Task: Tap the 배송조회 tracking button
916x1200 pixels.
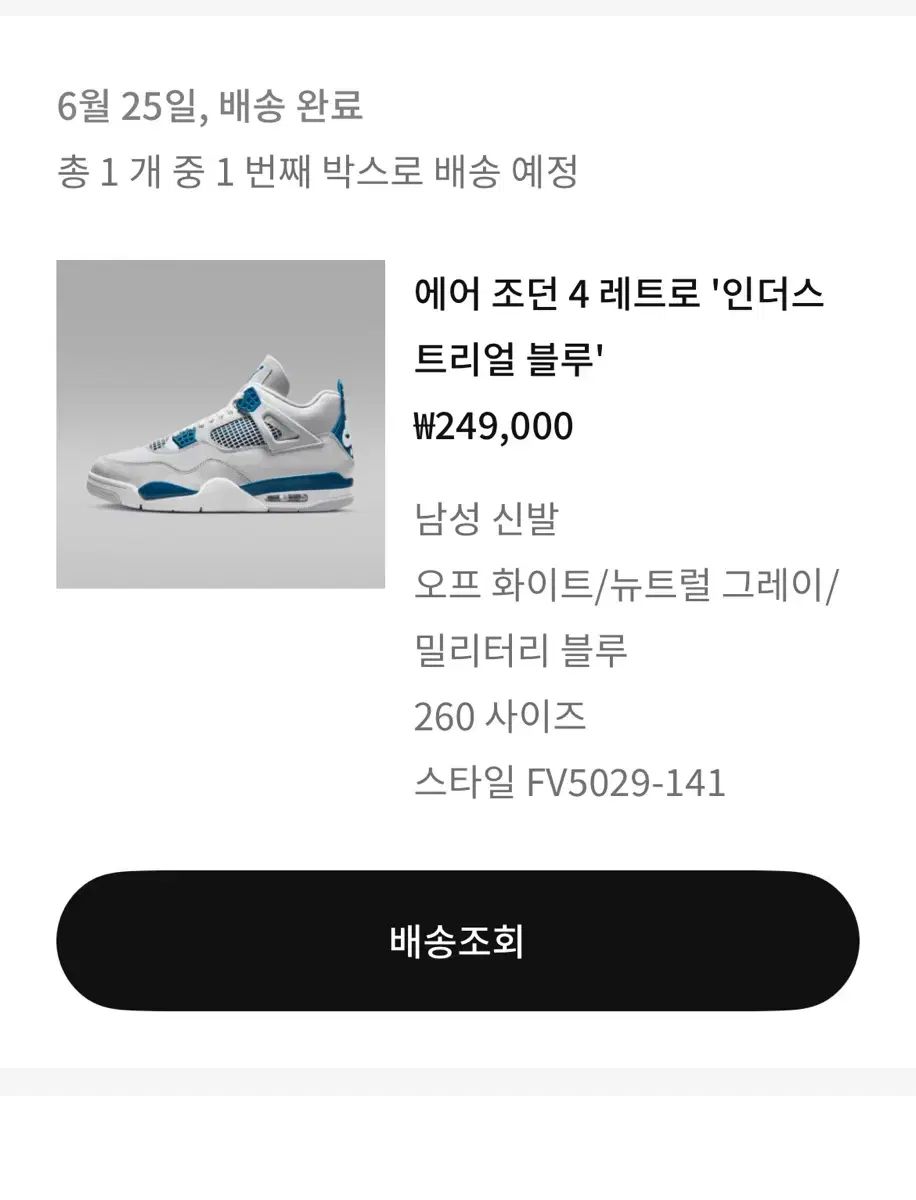Action: click(x=457, y=940)
